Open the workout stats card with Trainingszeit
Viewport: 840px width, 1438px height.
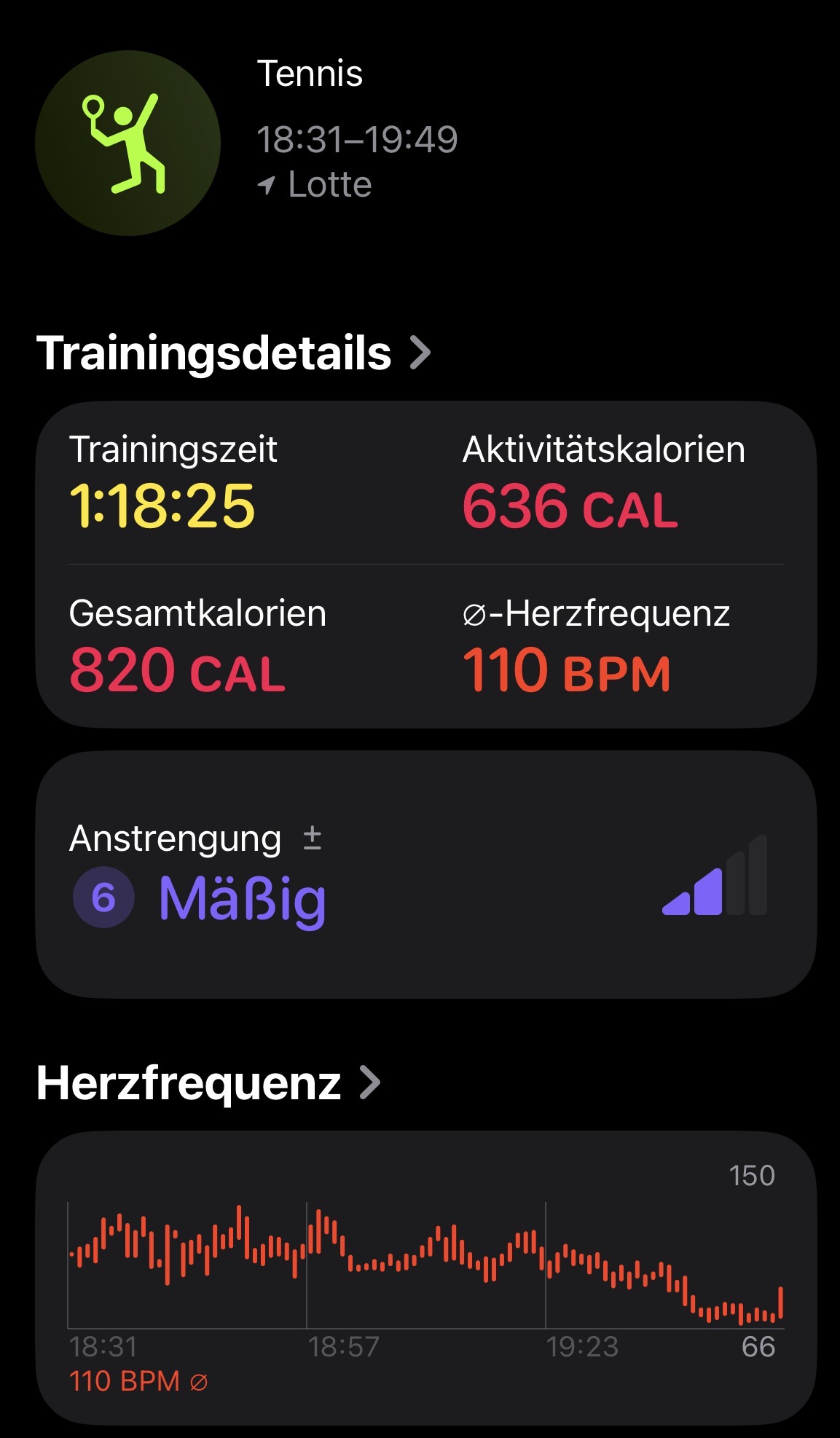(425, 564)
